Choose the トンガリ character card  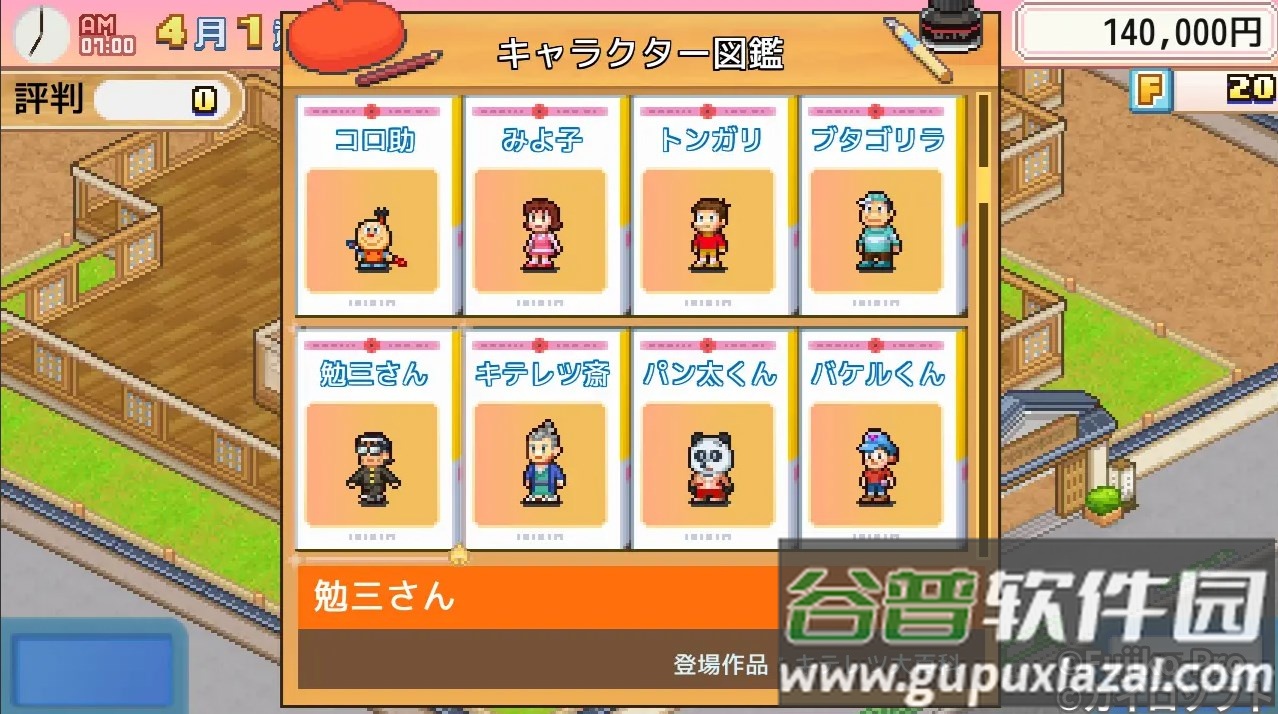[x=708, y=205]
